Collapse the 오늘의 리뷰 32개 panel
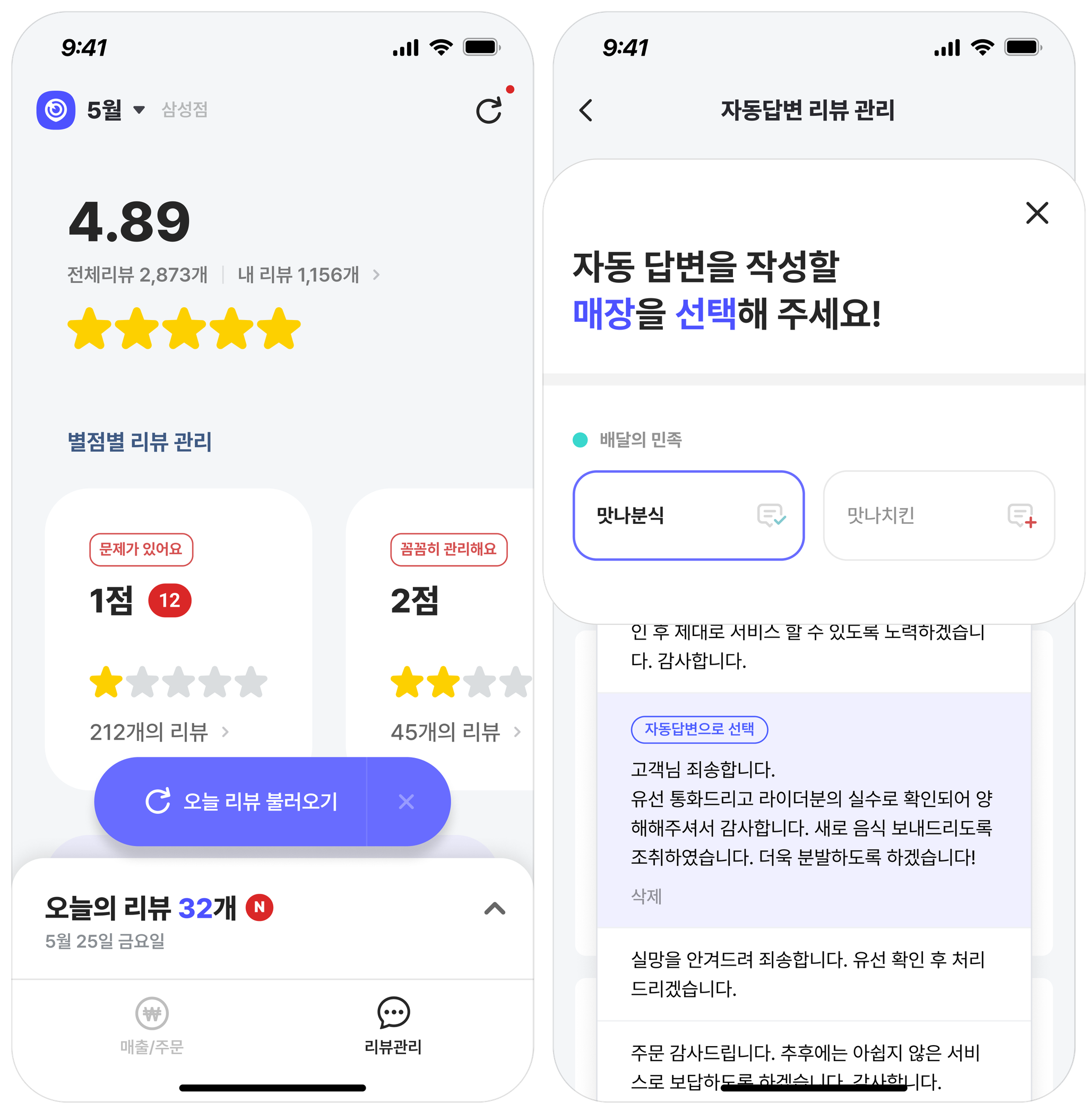1087x1120 pixels. click(x=494, y=909)
